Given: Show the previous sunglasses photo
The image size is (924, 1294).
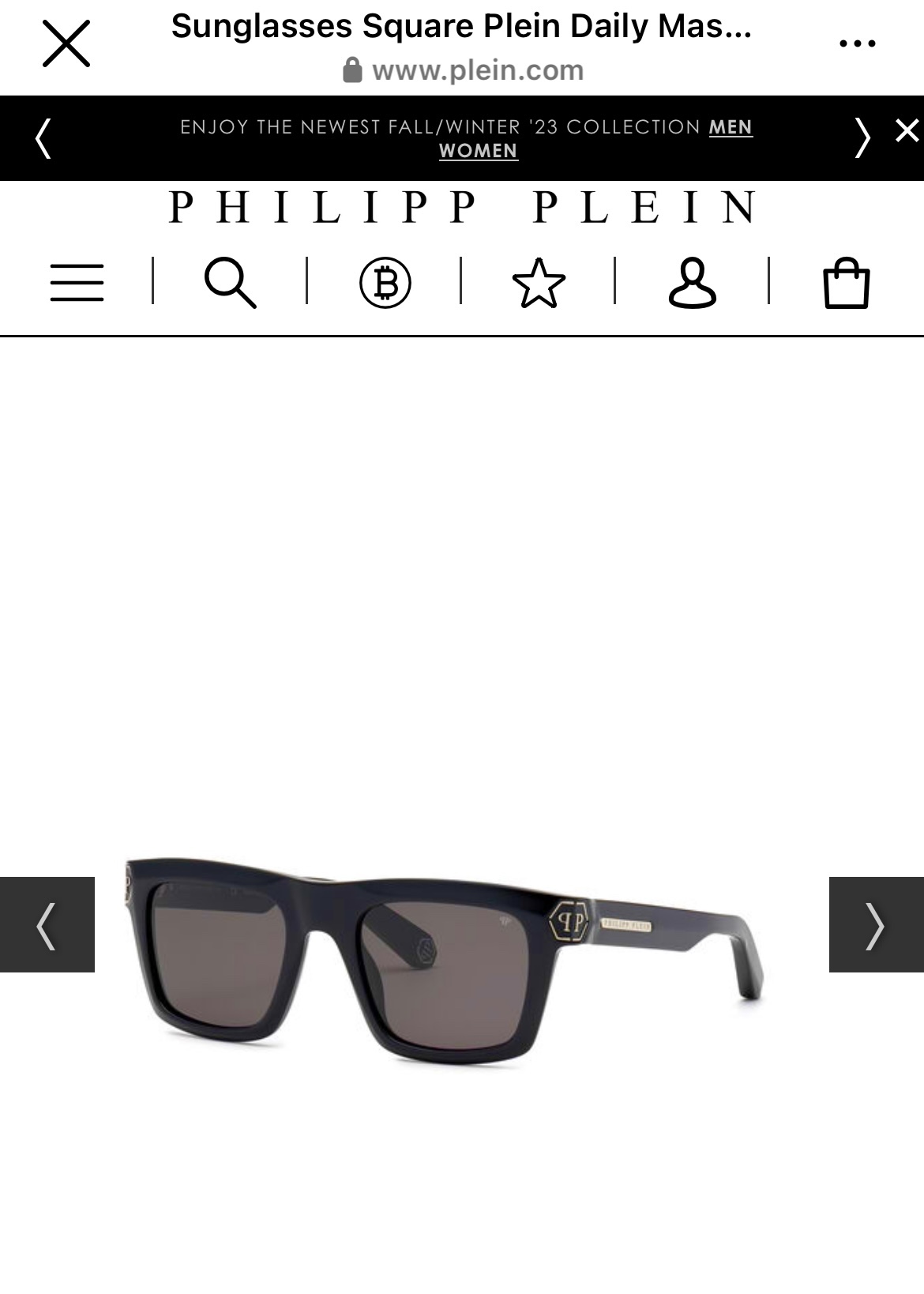Looking at the screenshot, I should (47, 924).
